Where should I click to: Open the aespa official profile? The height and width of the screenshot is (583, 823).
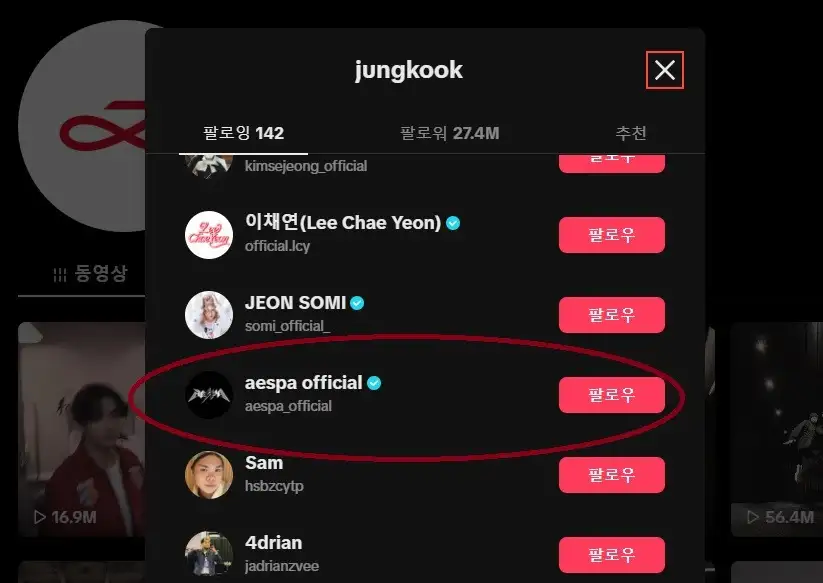pyautogui.click(x=303, y=383)
